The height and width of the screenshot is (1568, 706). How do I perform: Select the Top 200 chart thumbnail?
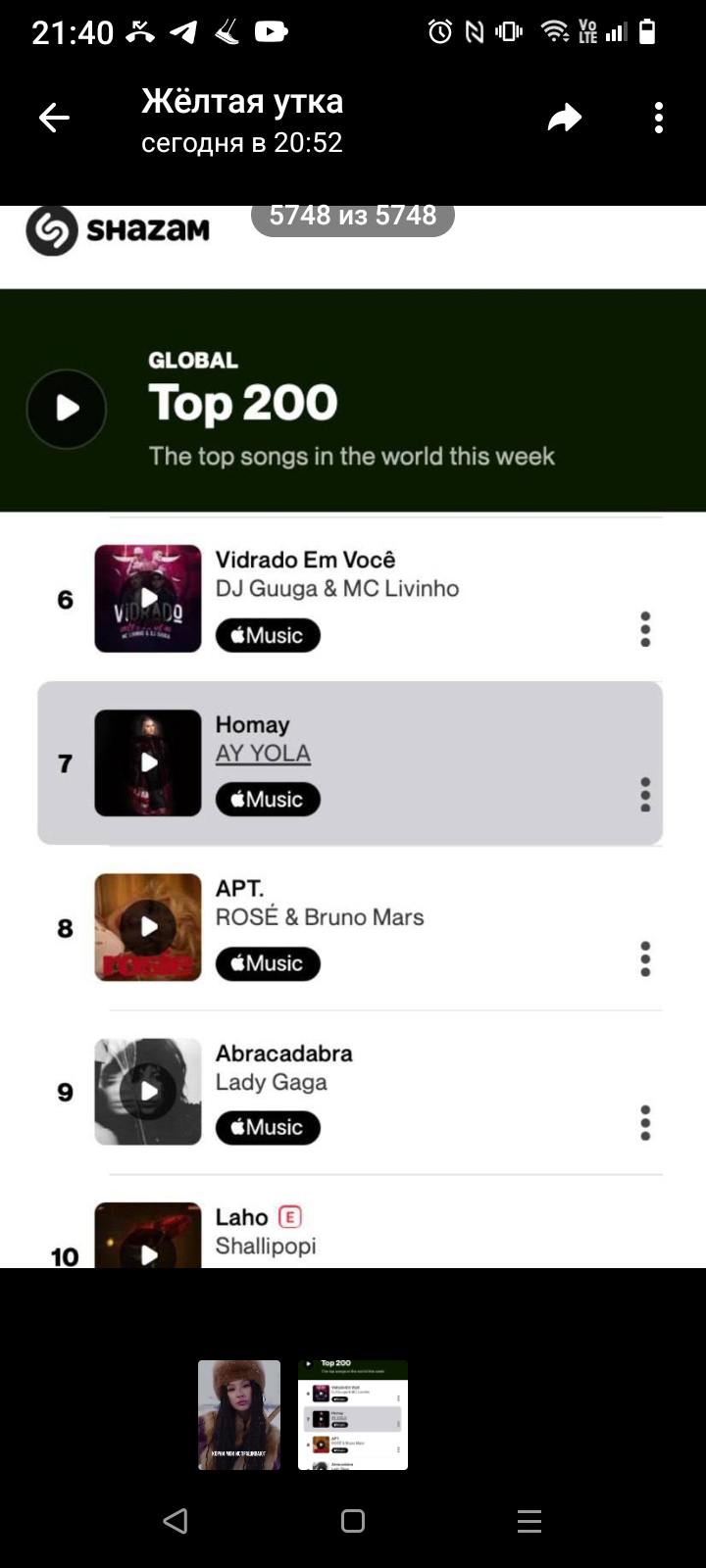(x=353, y=1414)
